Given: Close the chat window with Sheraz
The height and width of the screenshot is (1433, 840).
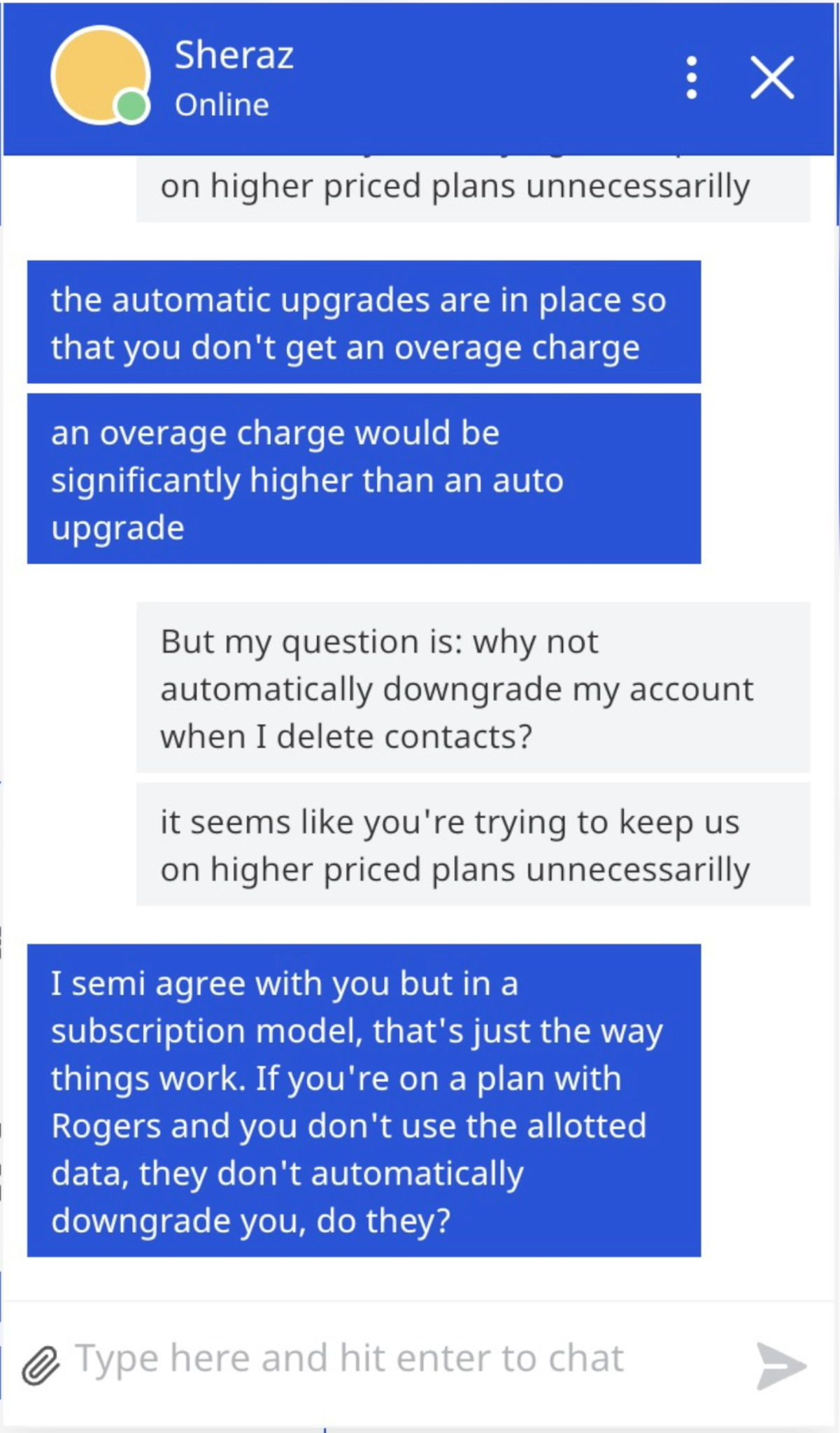Looking at the screenshot, I should pos(772,78).
